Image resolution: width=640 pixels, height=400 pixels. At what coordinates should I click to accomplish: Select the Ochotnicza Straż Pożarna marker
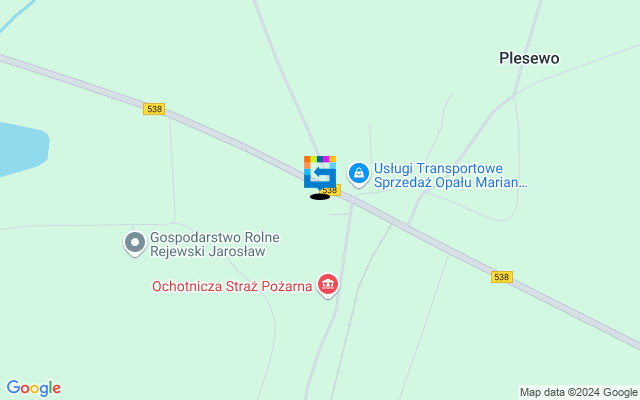pyautogui.click(x=327, y=286)
